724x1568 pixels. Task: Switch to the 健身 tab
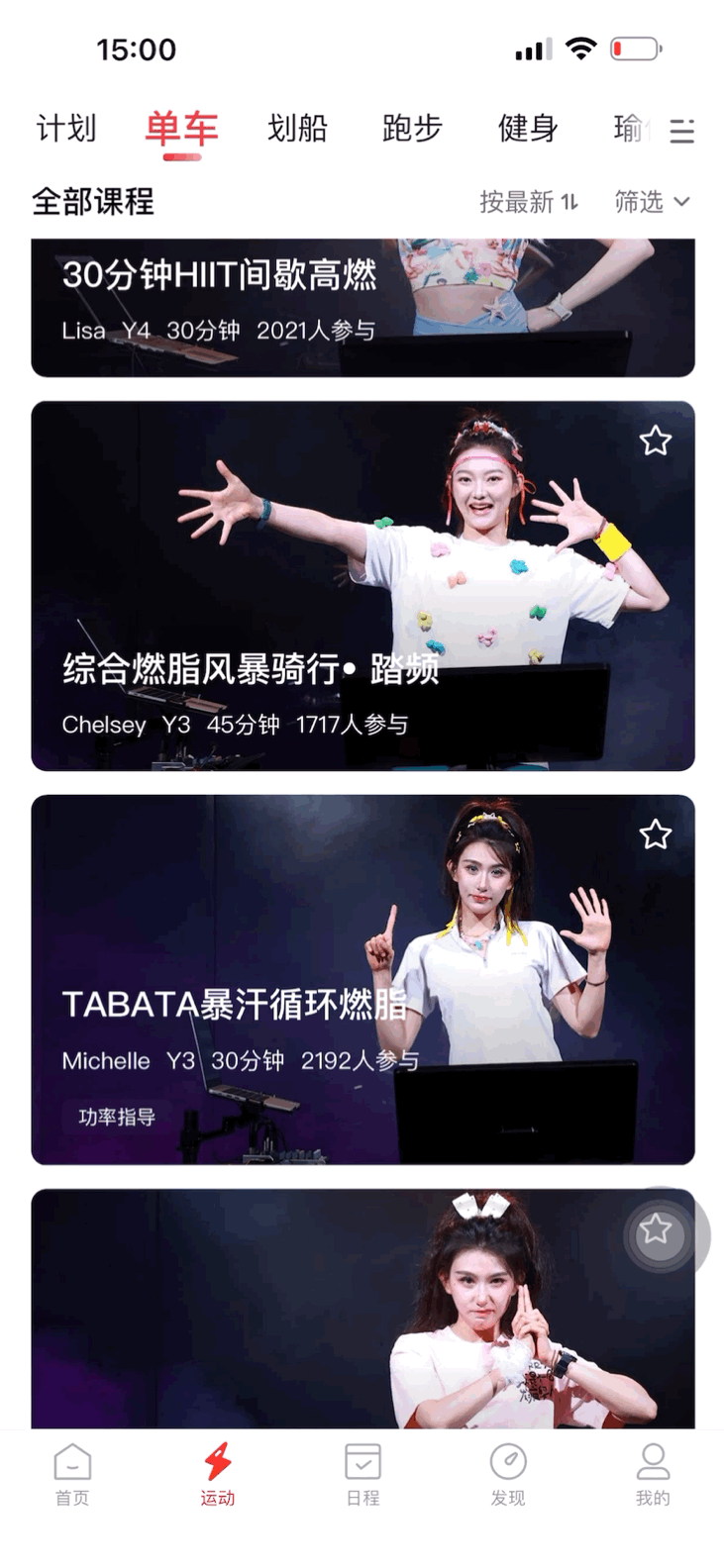point(528,129)
